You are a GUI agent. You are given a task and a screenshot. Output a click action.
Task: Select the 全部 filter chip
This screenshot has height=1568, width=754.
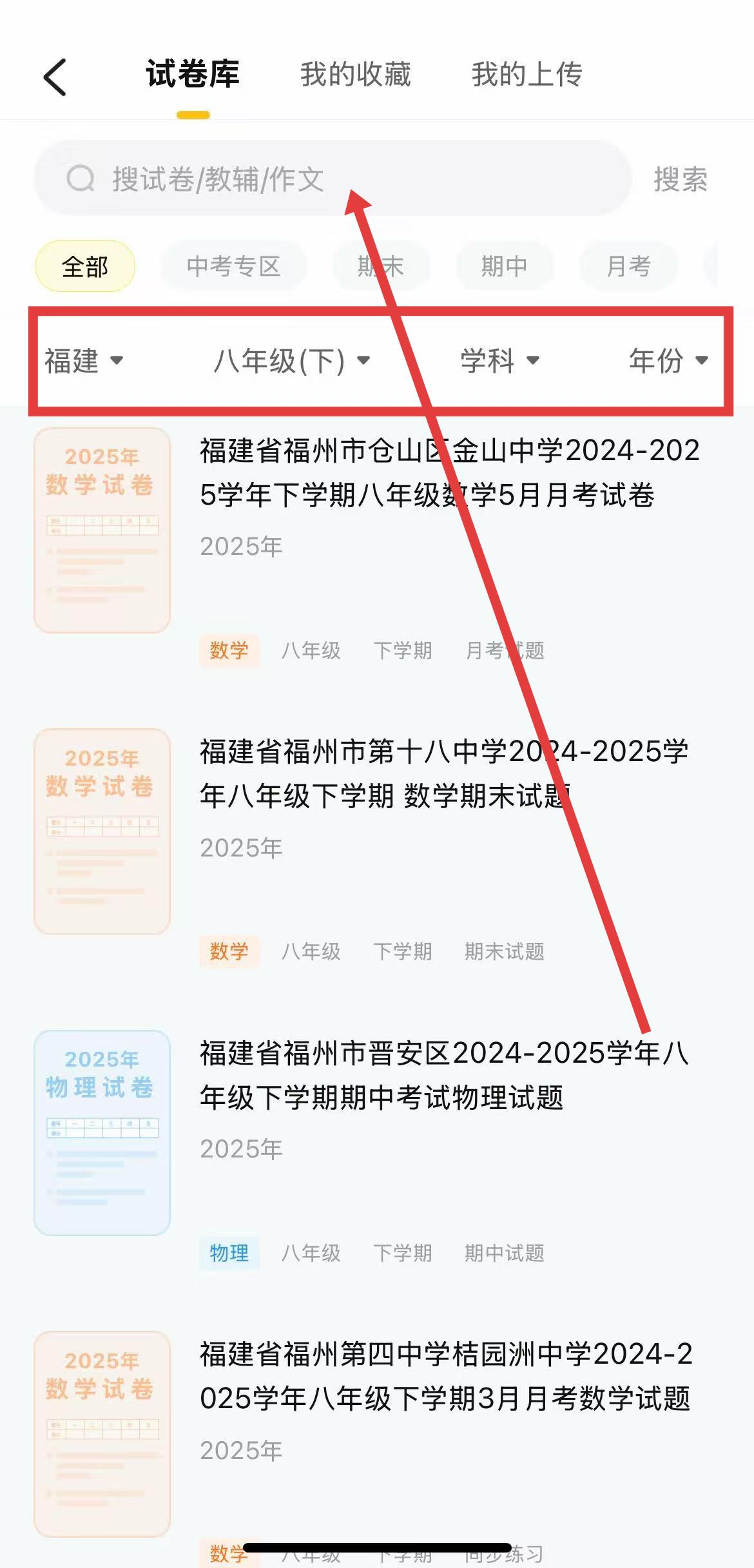[85, 266]
